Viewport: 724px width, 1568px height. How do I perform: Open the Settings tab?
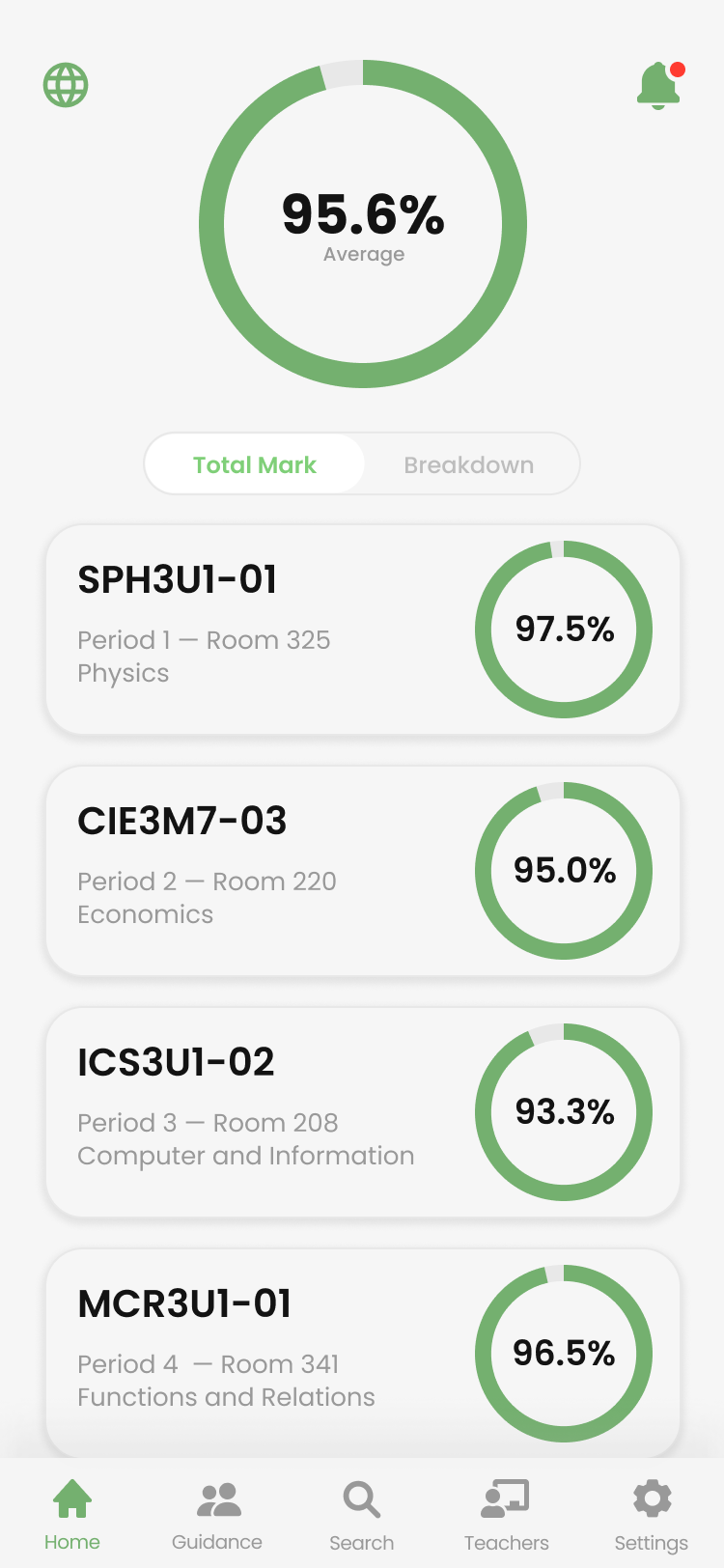[652, 1515]
